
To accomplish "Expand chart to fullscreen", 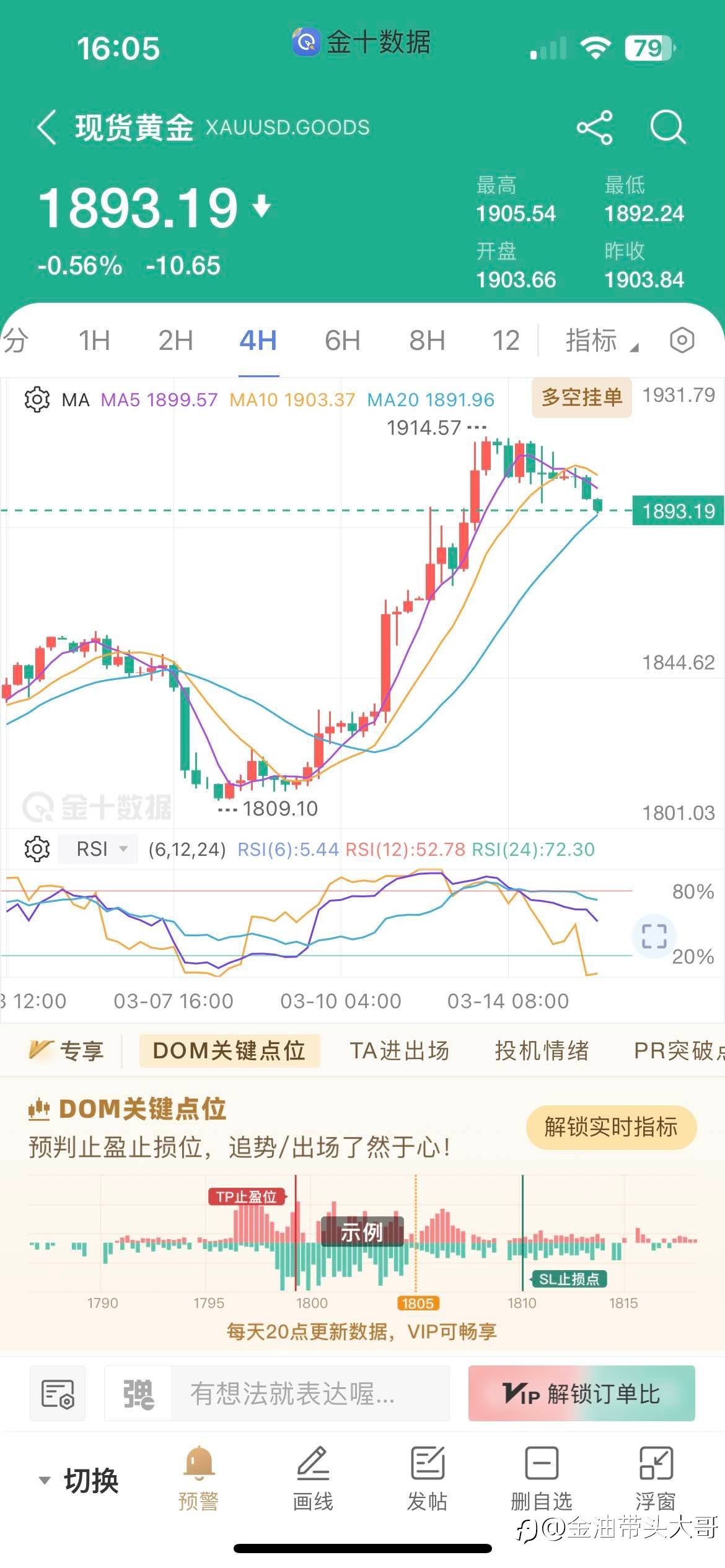I will 654,936.
